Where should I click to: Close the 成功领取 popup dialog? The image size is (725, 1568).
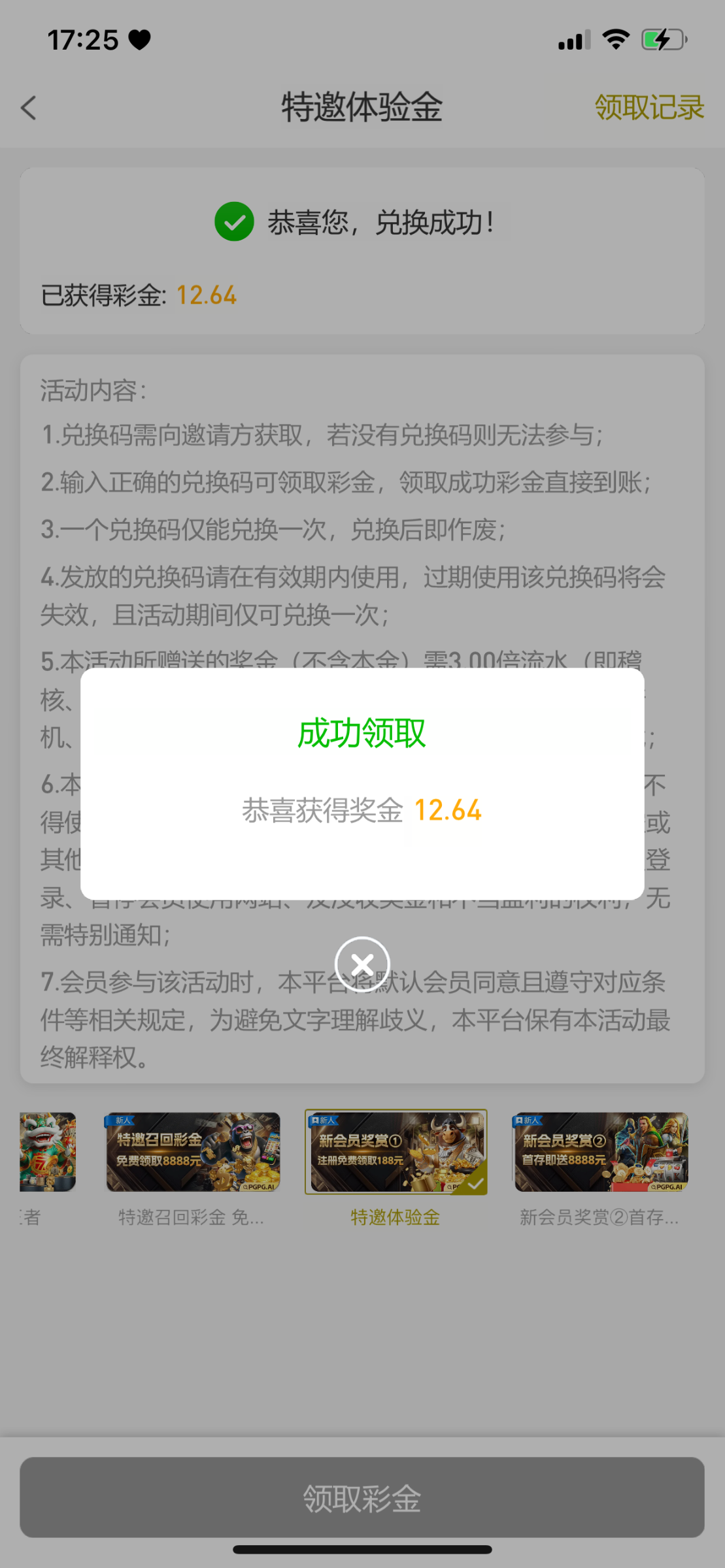[362, 964]
